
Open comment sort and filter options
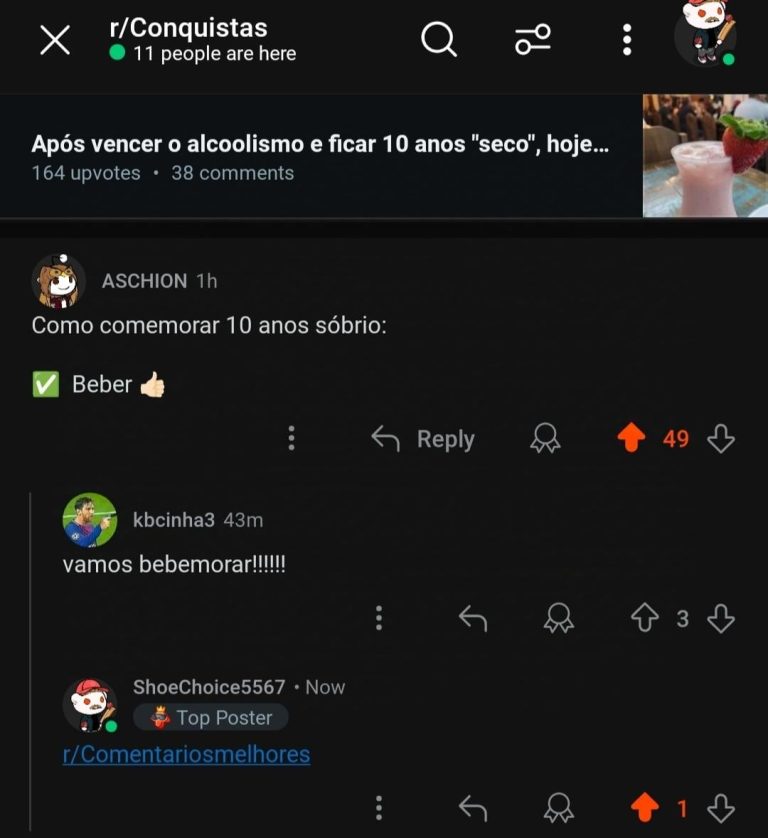point(532,41)
